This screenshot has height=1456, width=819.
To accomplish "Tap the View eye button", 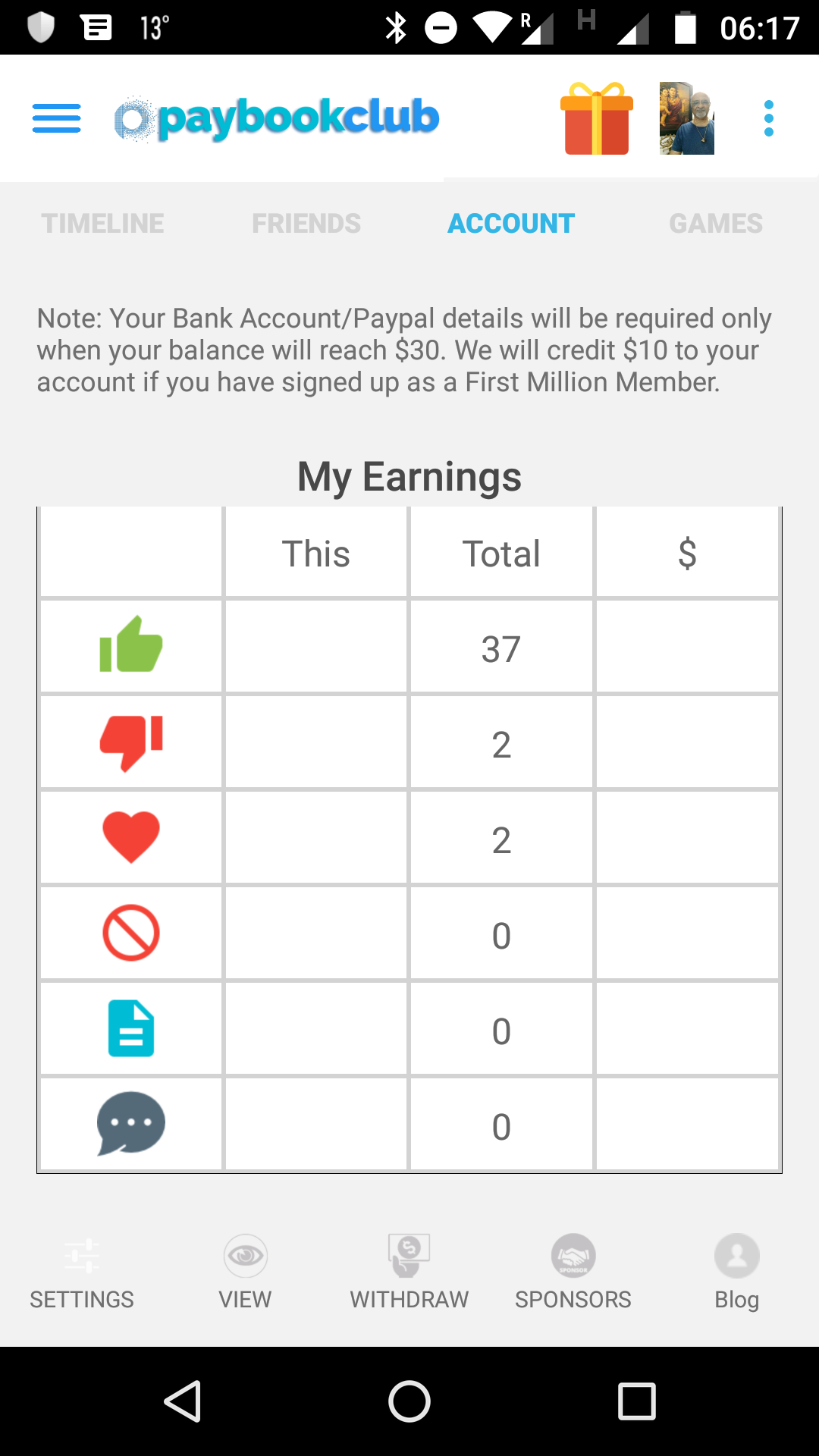I will [x=245, y=1272].
